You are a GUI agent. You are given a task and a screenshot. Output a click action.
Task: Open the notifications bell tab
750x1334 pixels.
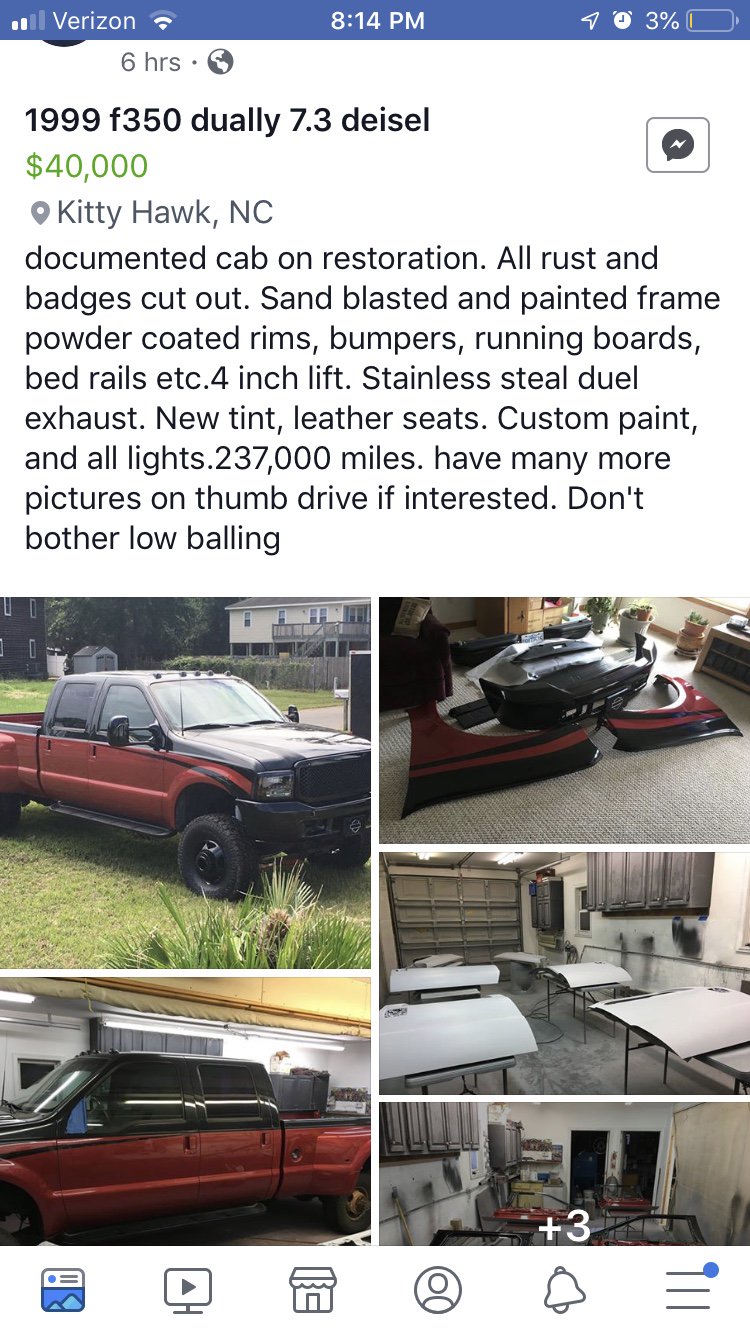(x=564, y=1290)
